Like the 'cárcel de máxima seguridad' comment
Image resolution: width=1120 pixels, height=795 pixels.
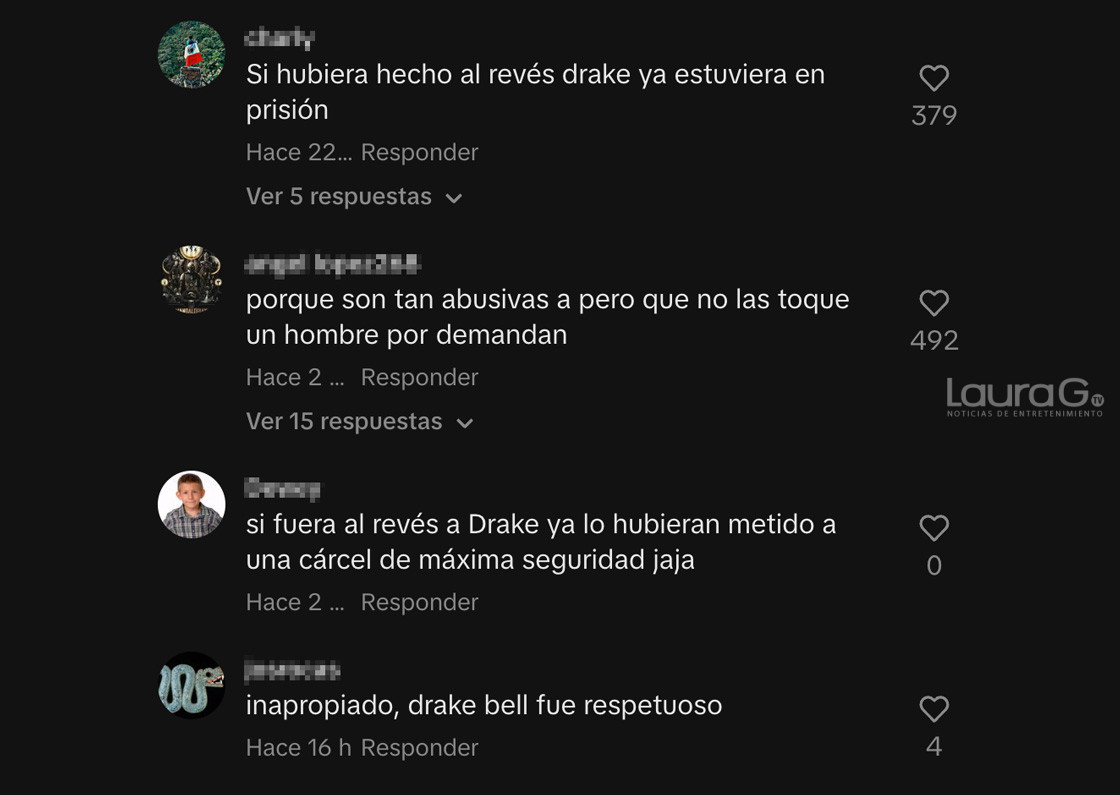[933, 528]
